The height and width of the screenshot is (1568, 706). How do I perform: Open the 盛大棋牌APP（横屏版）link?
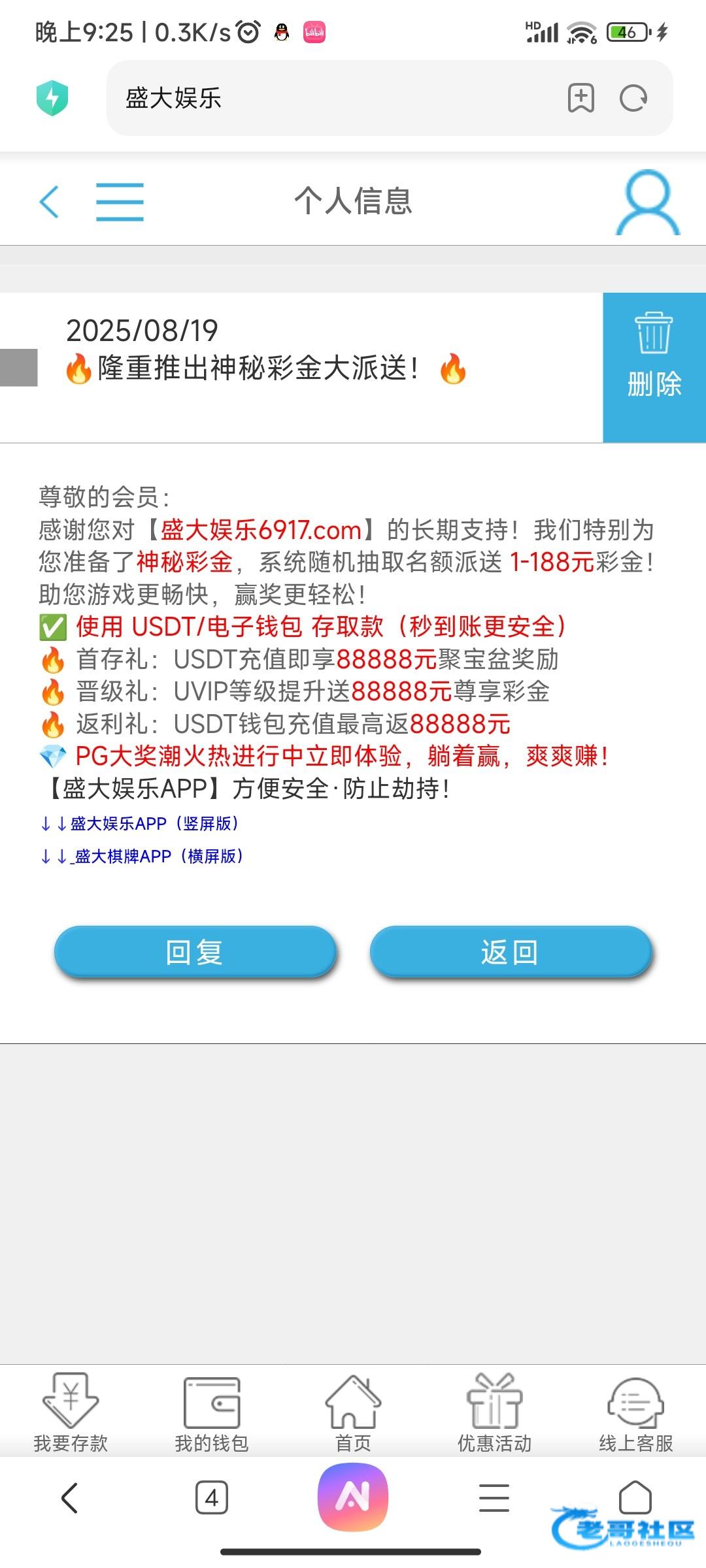pyautogui.click(x=142, y=856)
